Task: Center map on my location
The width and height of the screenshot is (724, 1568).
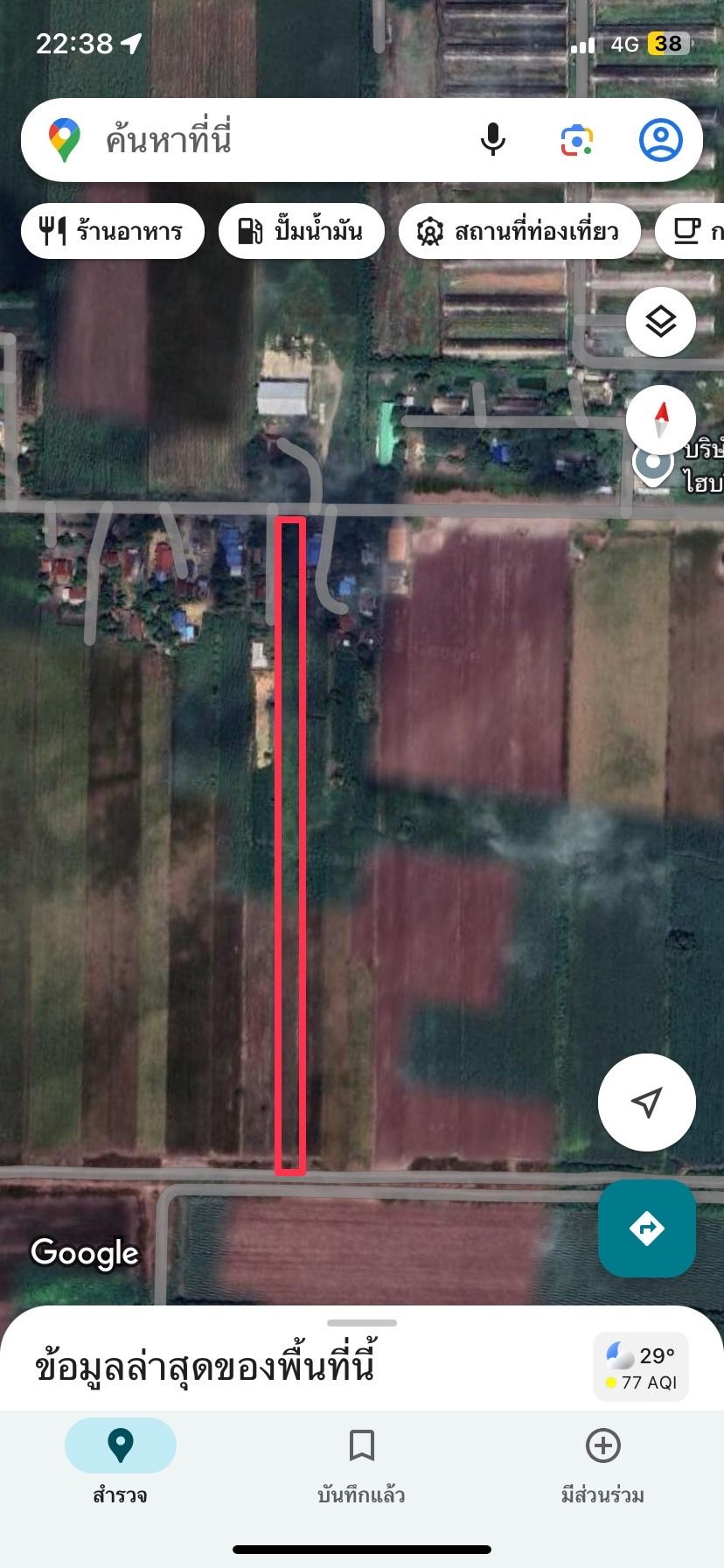Action: 647,1102
